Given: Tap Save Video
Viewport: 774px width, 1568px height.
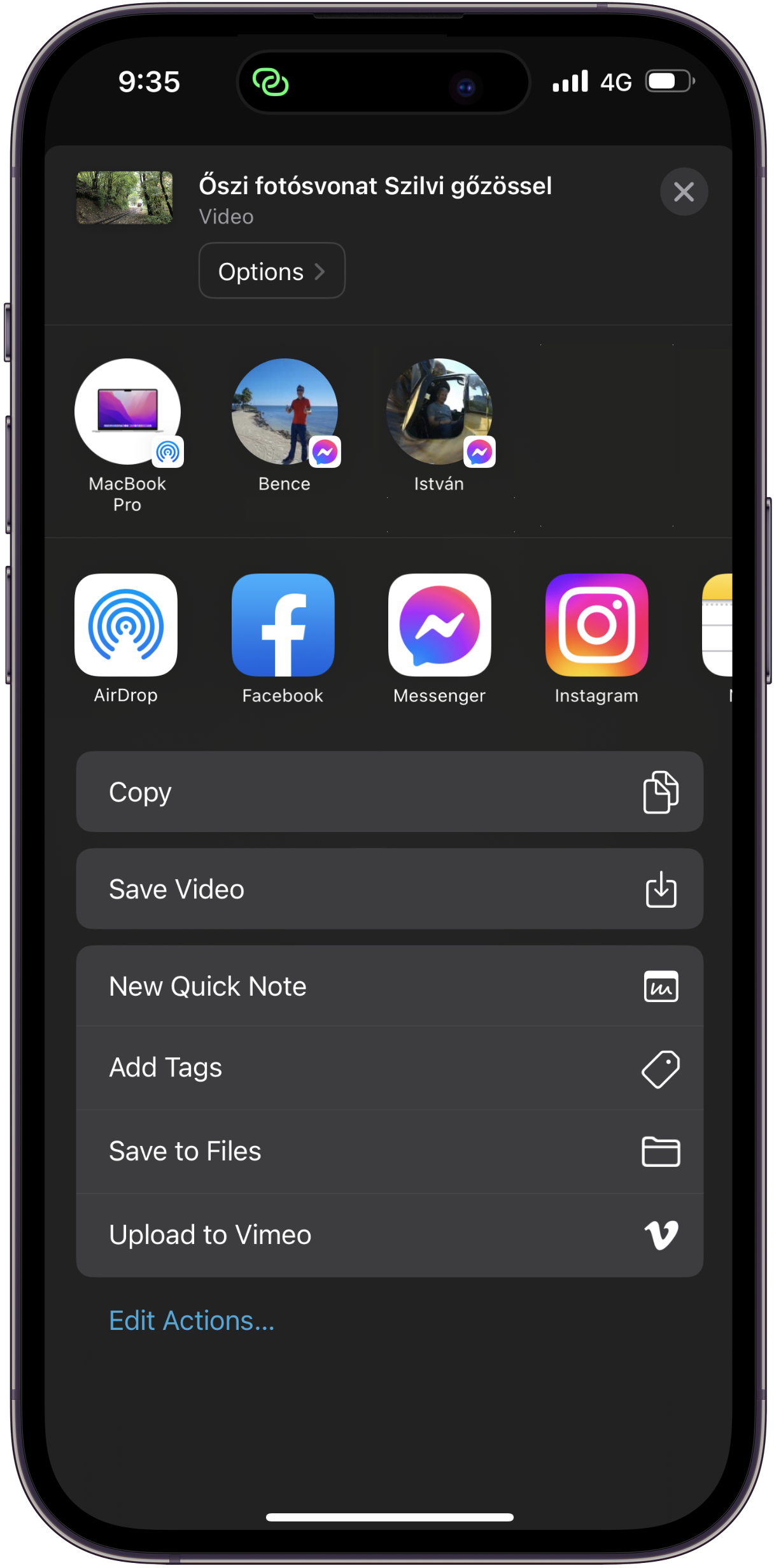Looking at the screenshot, I should coord(390,889).
